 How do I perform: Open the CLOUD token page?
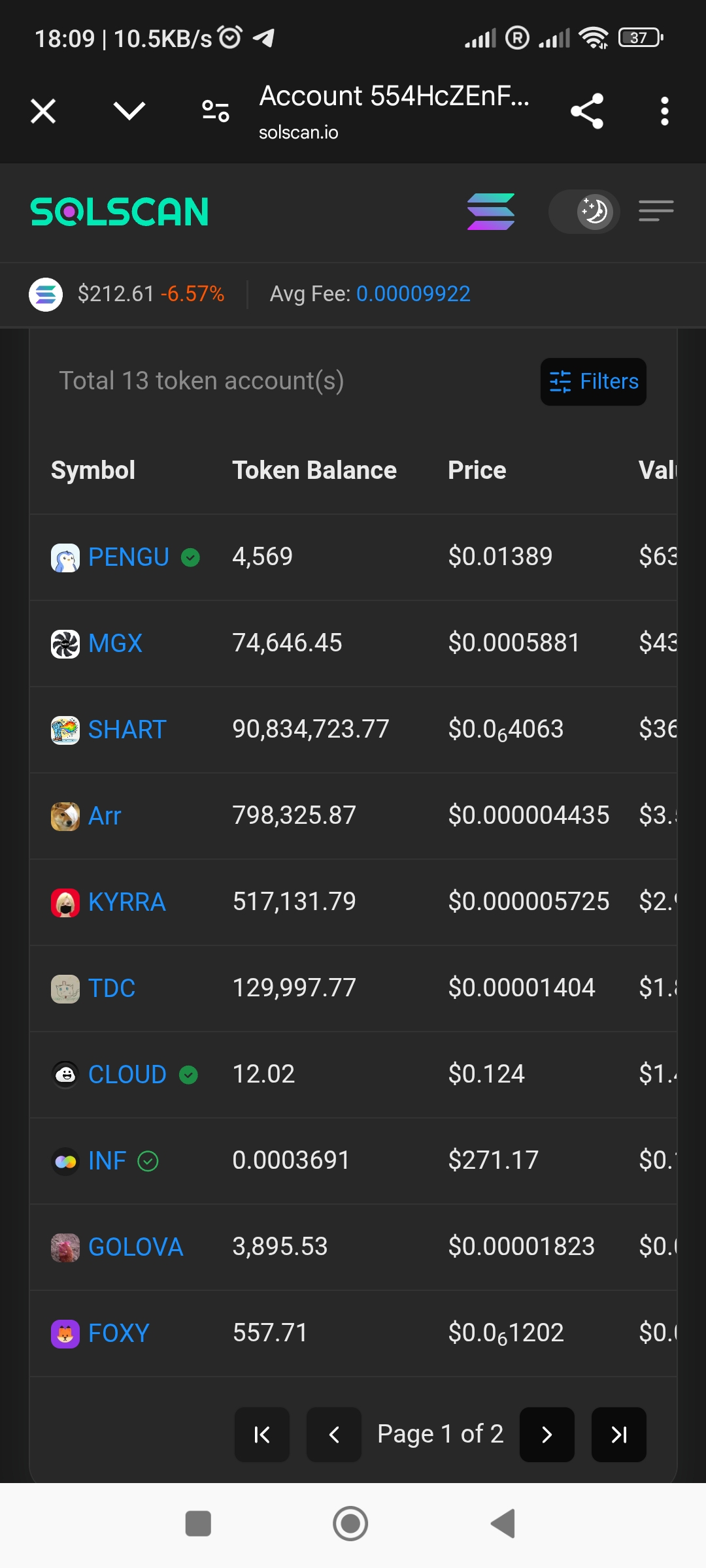click(127, 1075)
